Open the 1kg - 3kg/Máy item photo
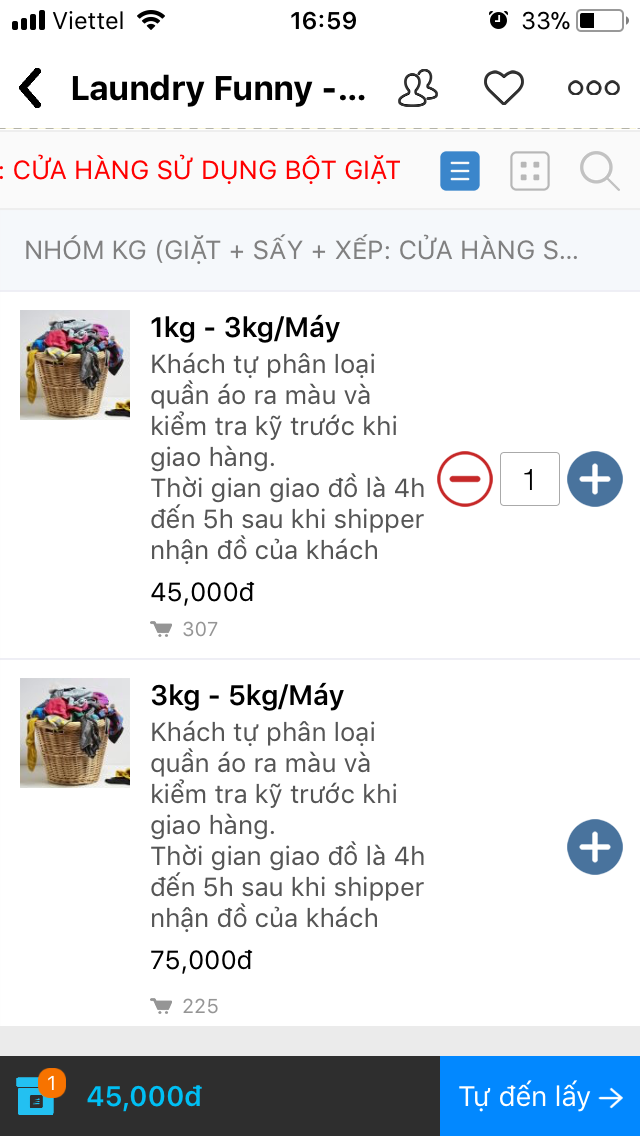640x1136 pixels. [75, 364]
